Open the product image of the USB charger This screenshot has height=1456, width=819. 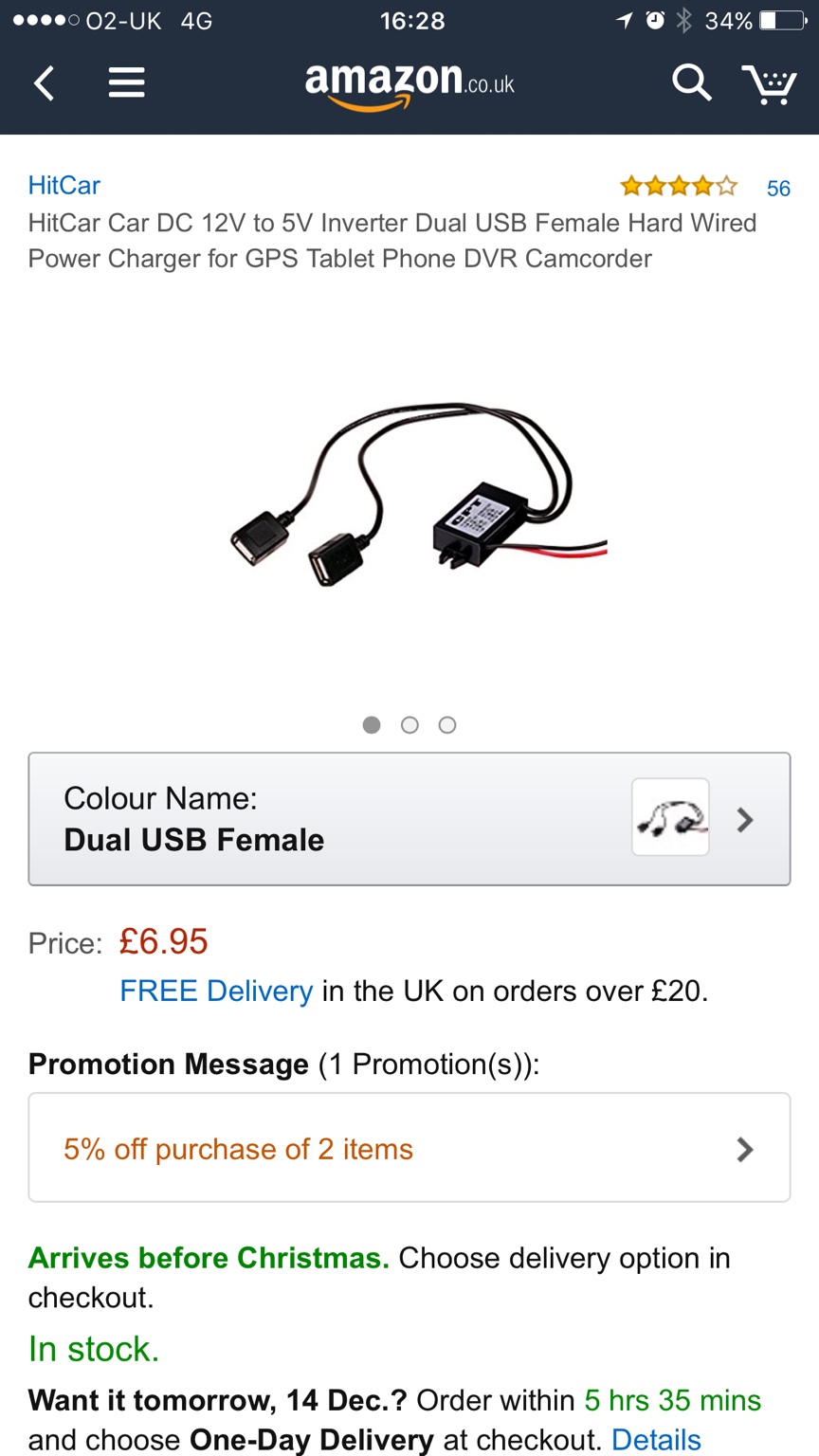(x=417, y=493)
